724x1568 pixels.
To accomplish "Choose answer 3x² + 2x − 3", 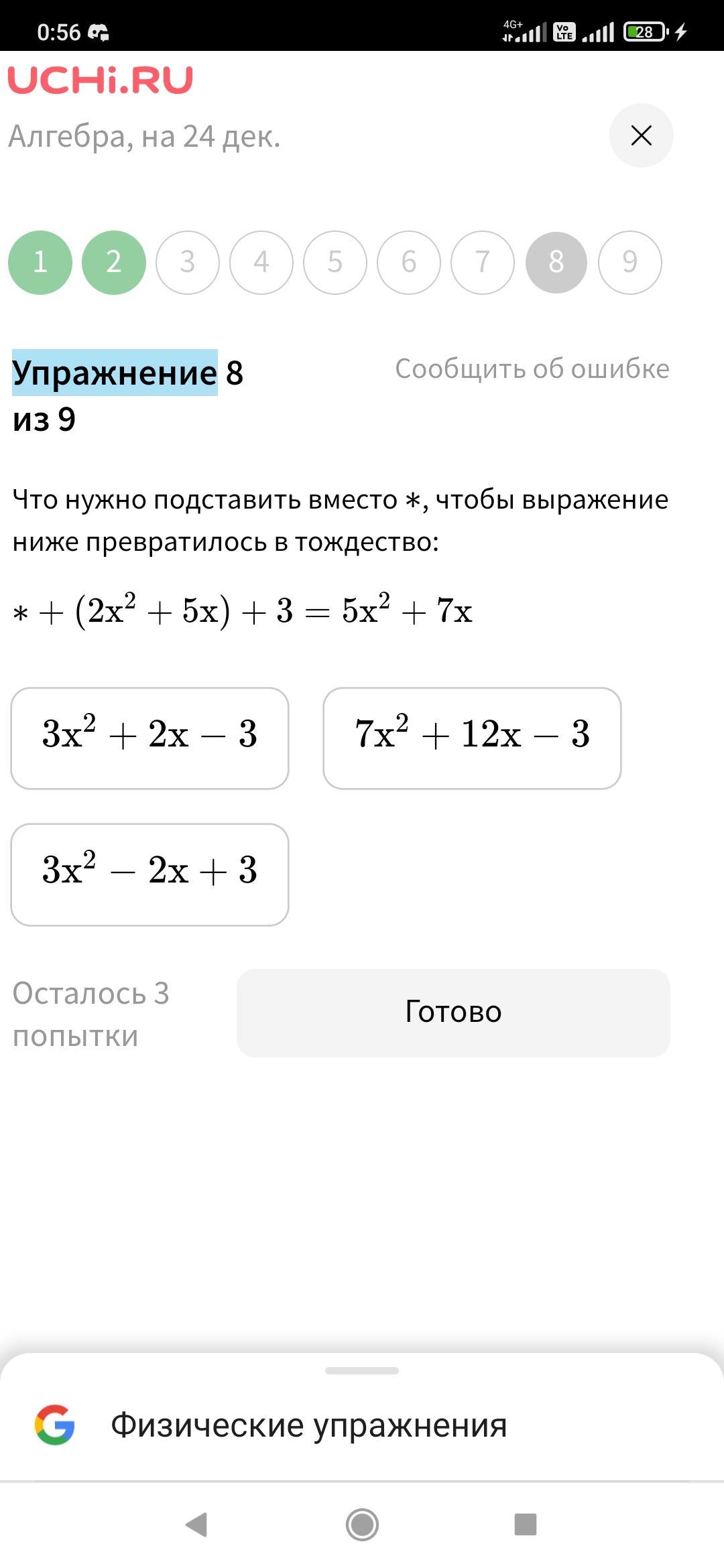I will click(x=149, y=738).
